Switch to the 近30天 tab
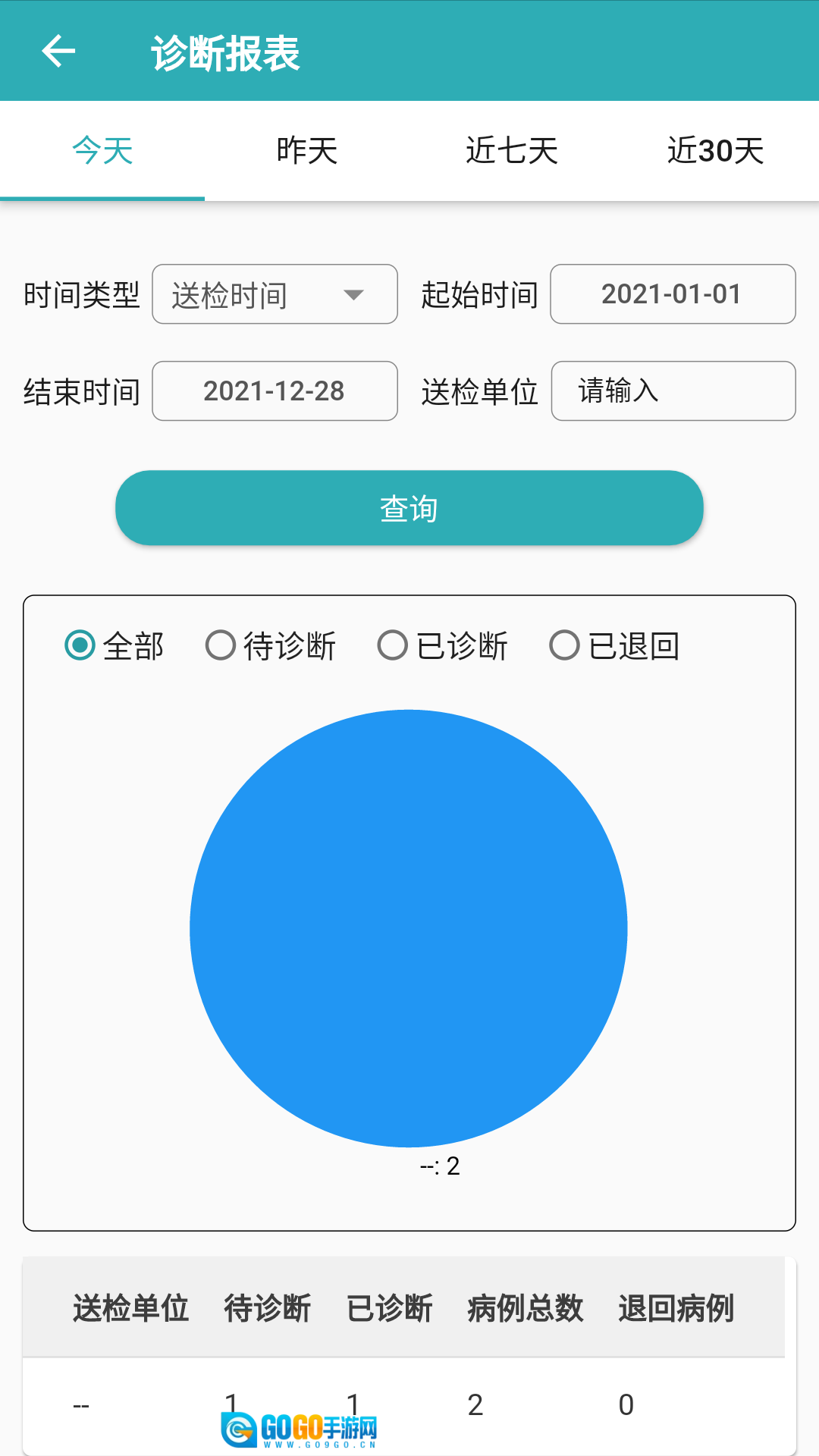 [x=715, y=150]
